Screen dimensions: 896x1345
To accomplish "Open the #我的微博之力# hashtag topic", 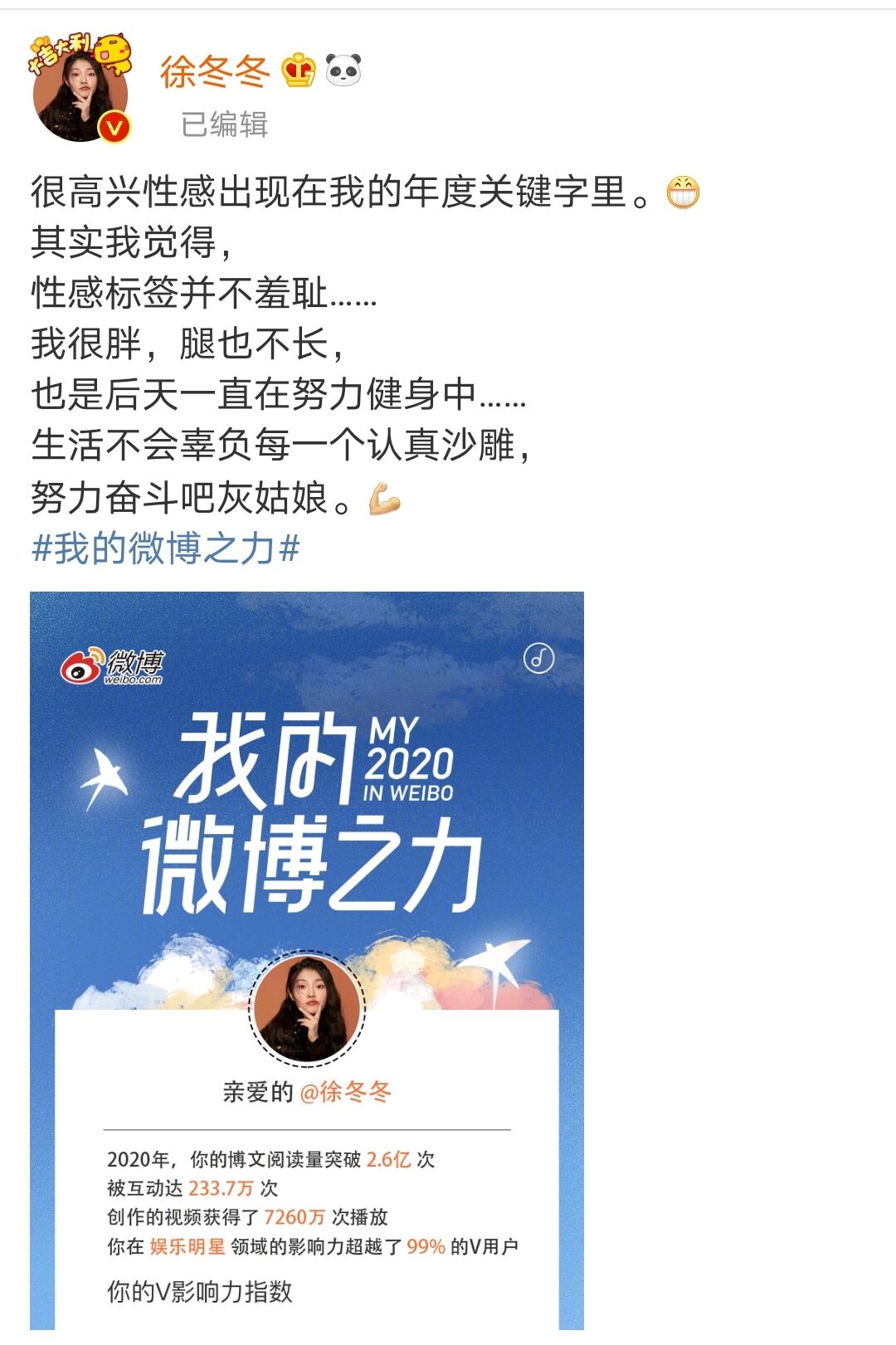I will tap(165, 548).
